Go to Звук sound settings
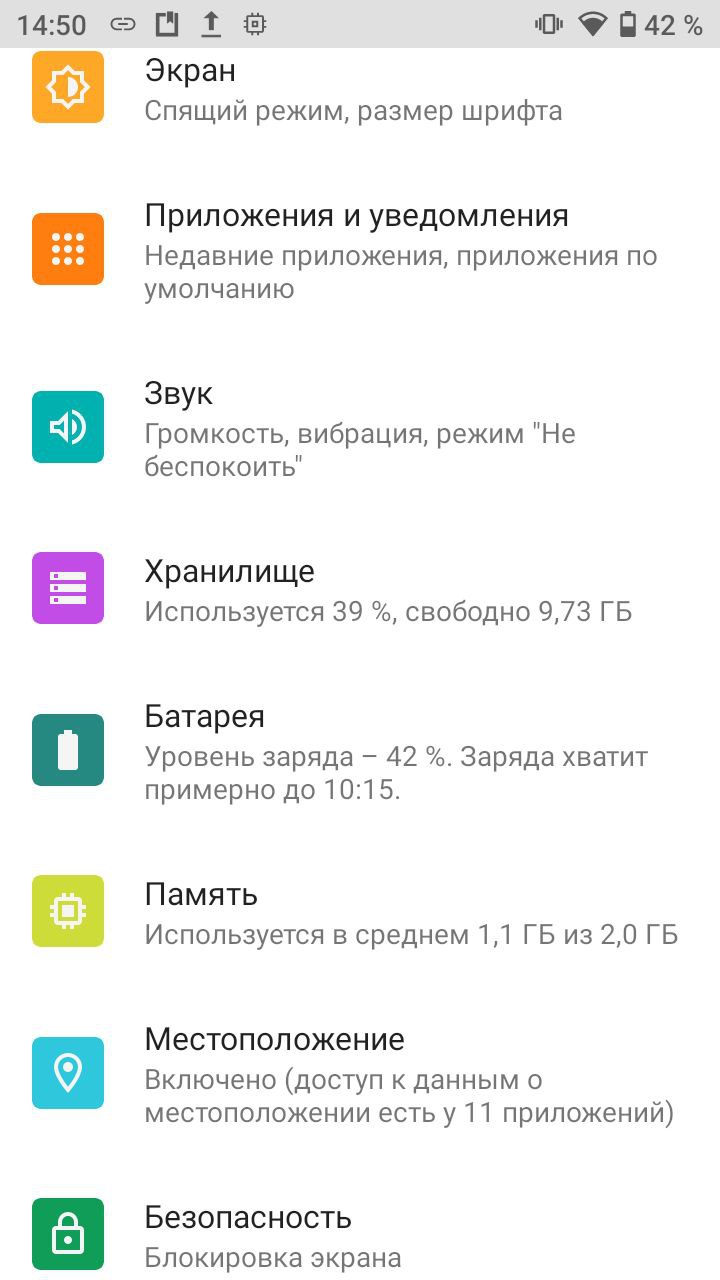Viewport: 720px width, 1280px height. [x=360, y=428]
